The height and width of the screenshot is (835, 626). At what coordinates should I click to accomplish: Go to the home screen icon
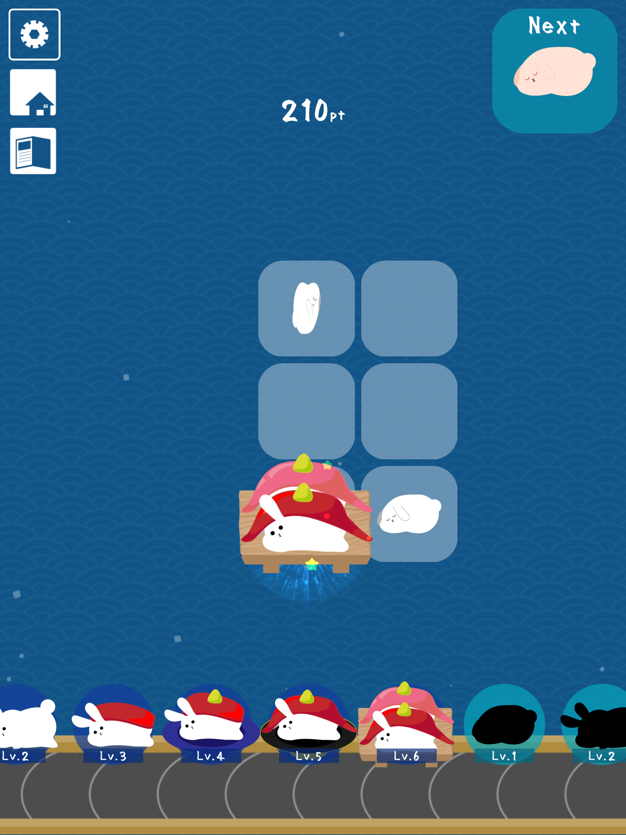[34, 93]
